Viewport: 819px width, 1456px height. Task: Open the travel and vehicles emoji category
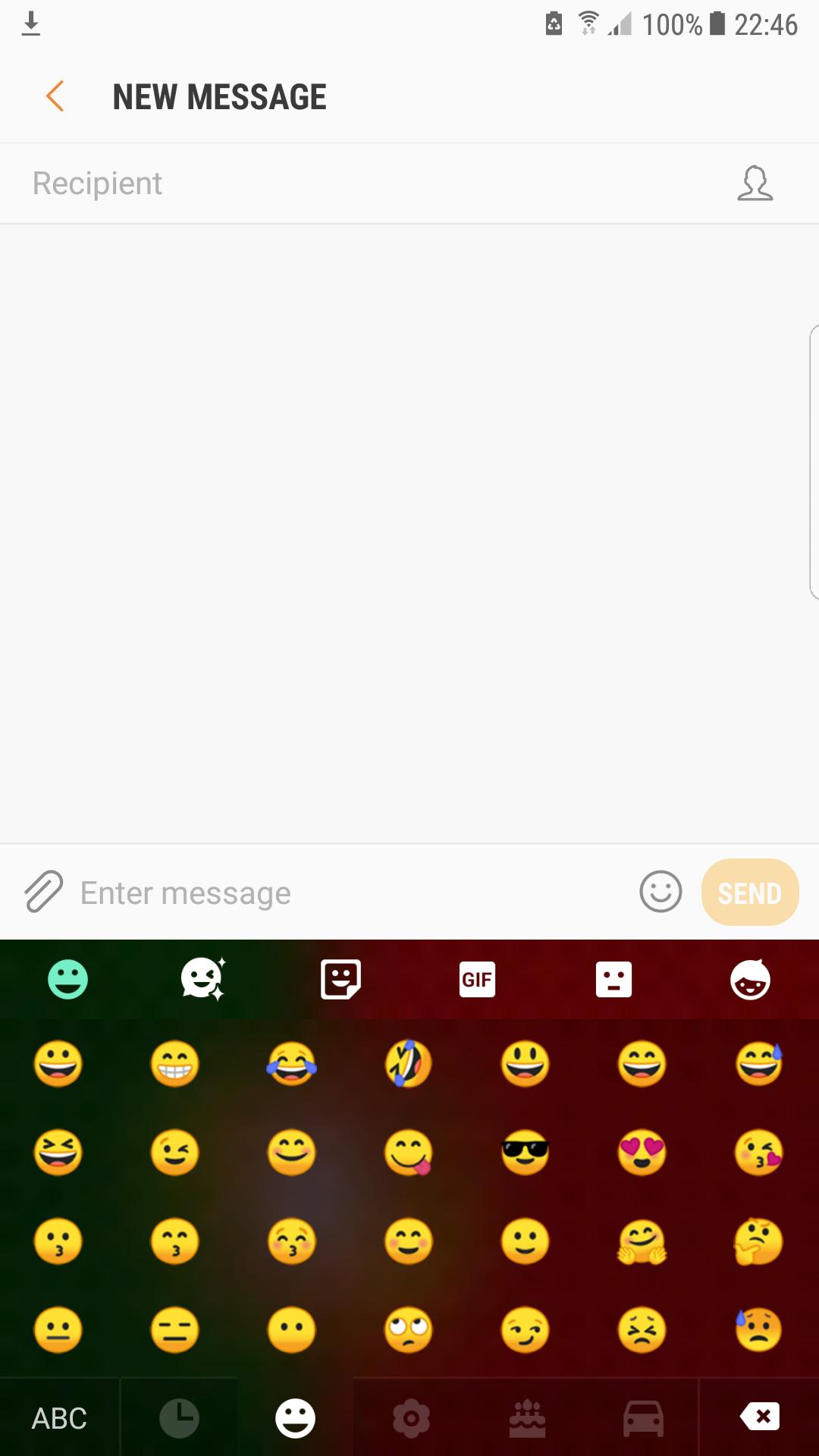pos(643,1417)
